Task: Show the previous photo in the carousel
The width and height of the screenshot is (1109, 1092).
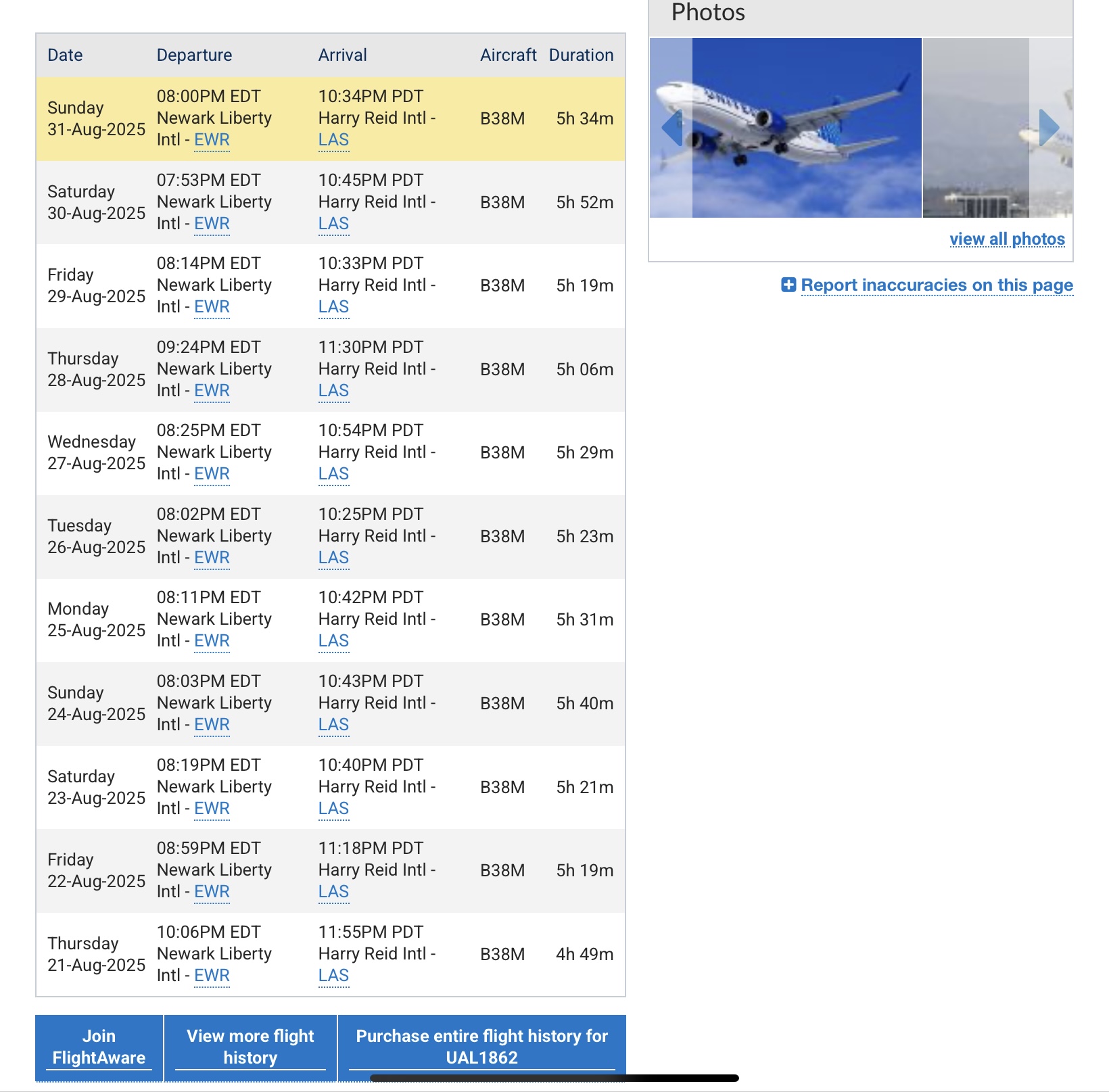Action: tap(671, 127)
